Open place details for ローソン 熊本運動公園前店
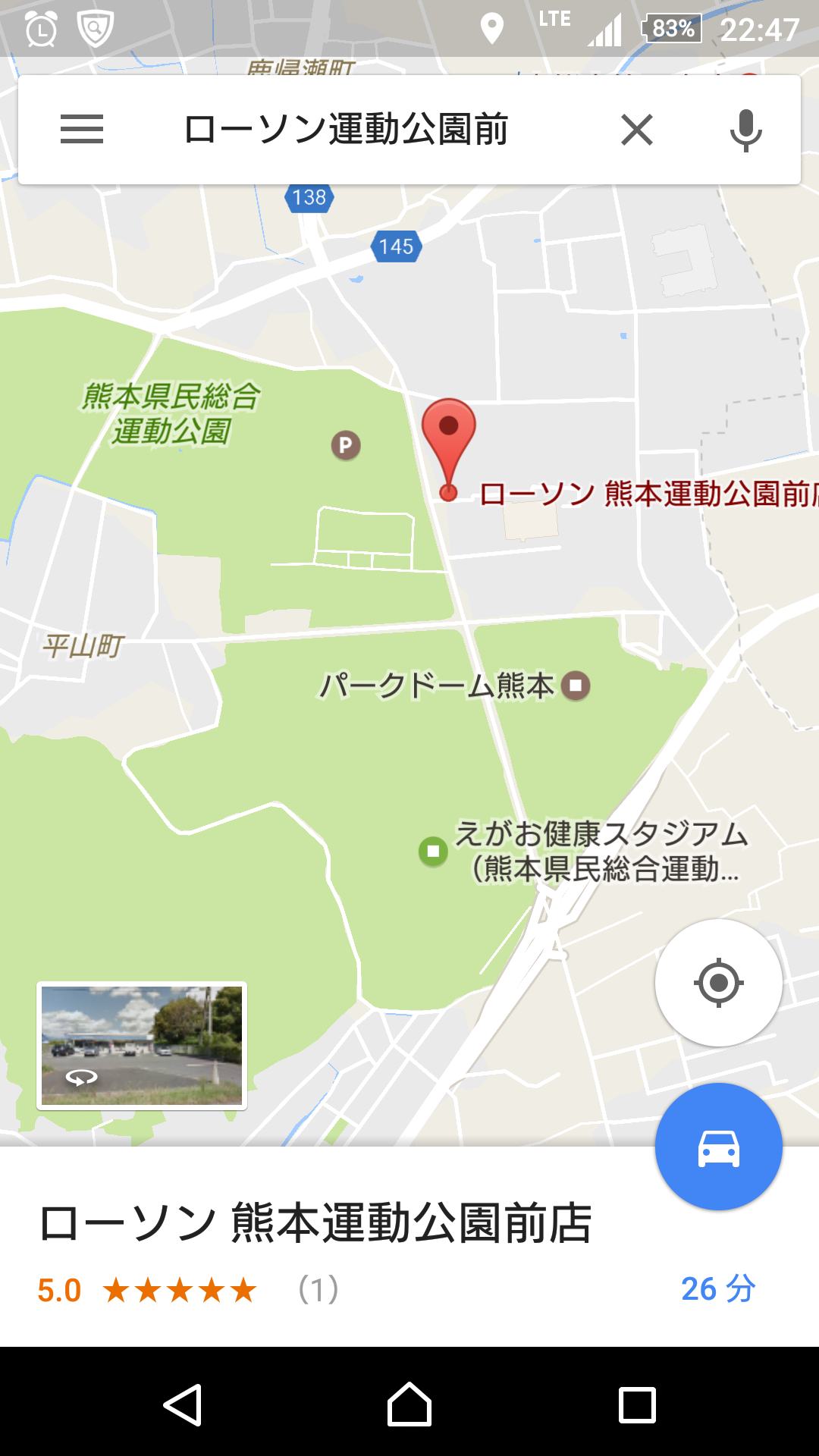This screenshot has width=819, height=1456. click(x=315, y=1223)
